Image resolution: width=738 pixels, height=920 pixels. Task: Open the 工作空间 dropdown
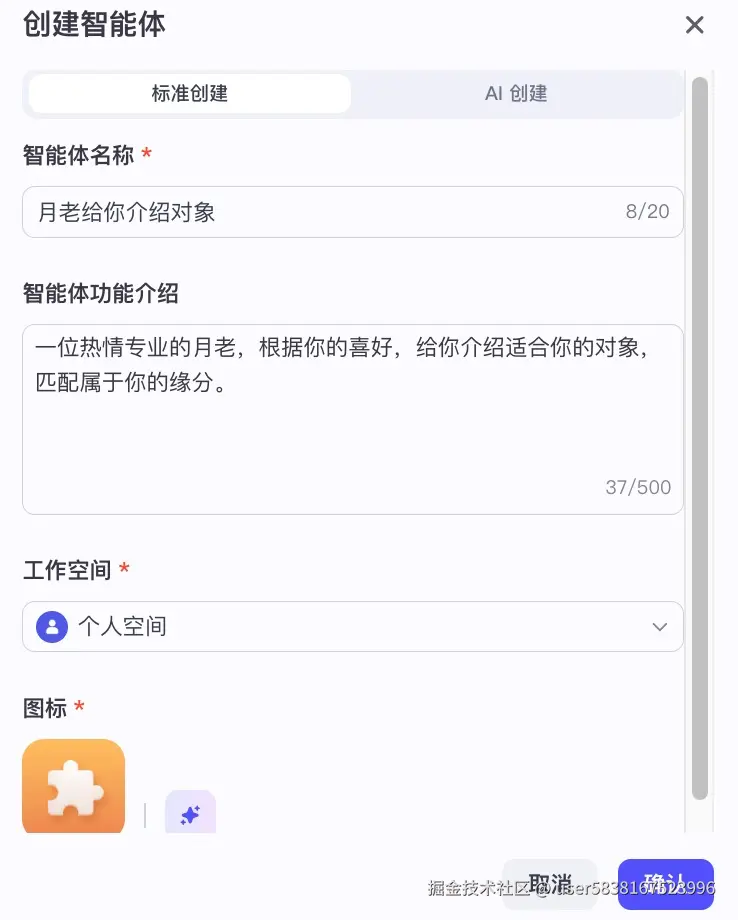click(x=352, y=627)
